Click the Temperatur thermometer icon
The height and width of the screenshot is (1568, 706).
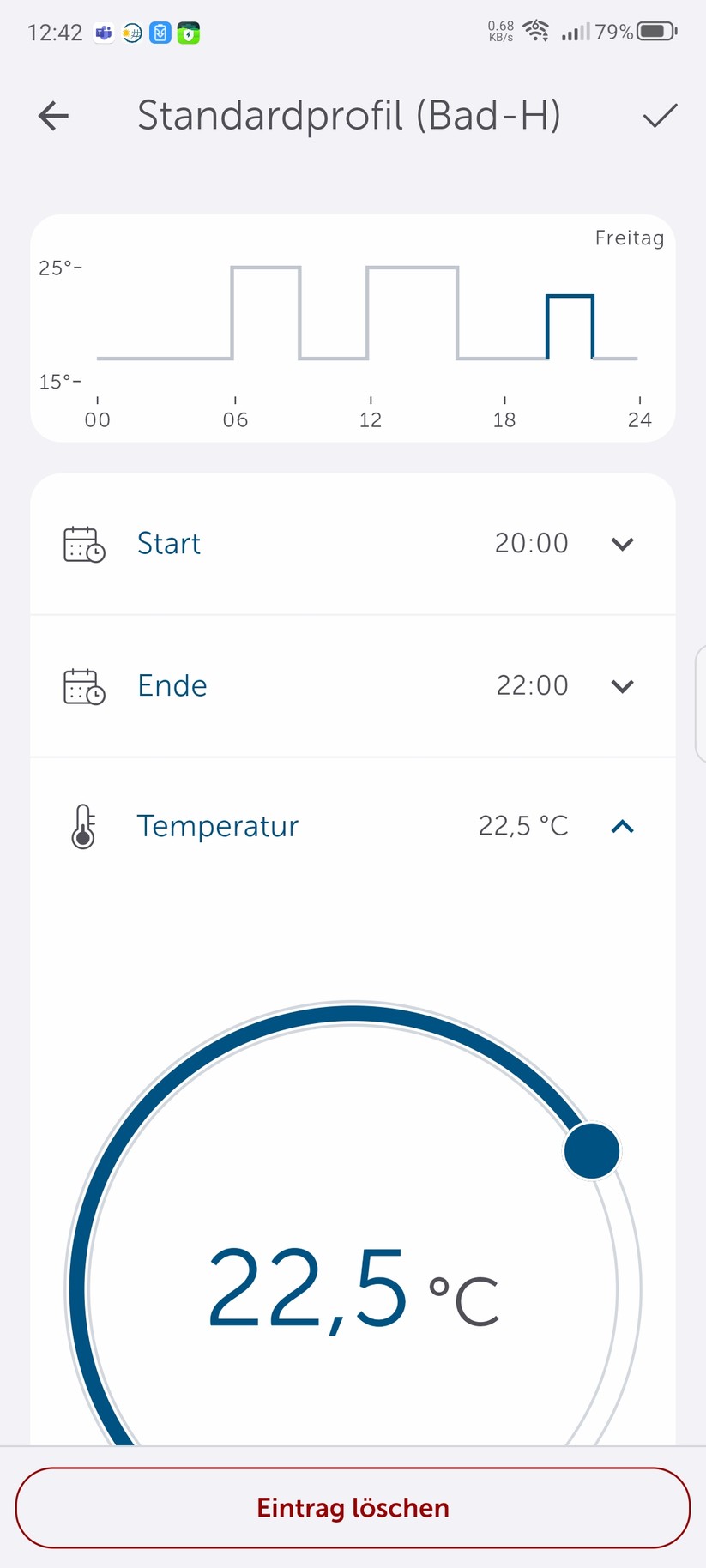[82, 825]
